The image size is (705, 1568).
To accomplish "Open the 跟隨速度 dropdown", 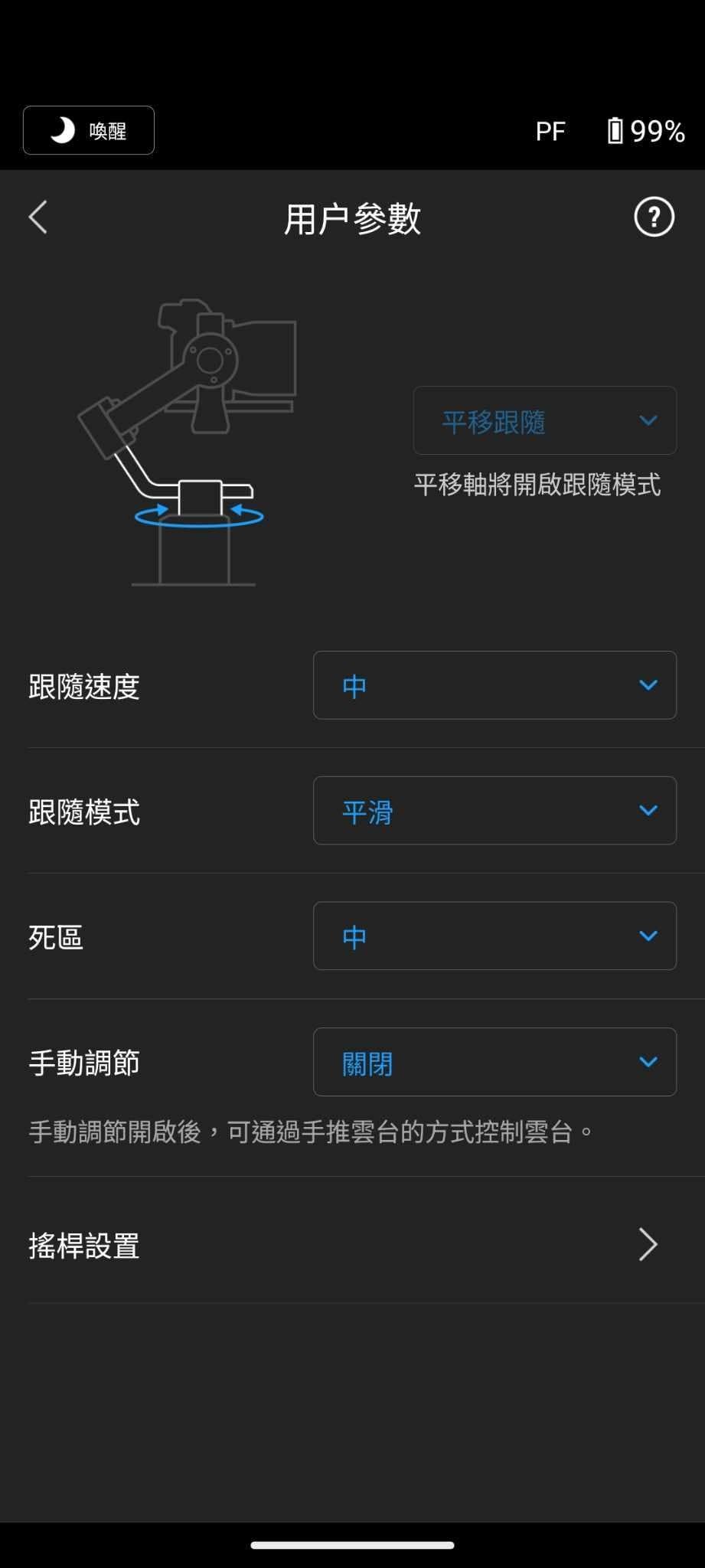I will click(494, 685).
